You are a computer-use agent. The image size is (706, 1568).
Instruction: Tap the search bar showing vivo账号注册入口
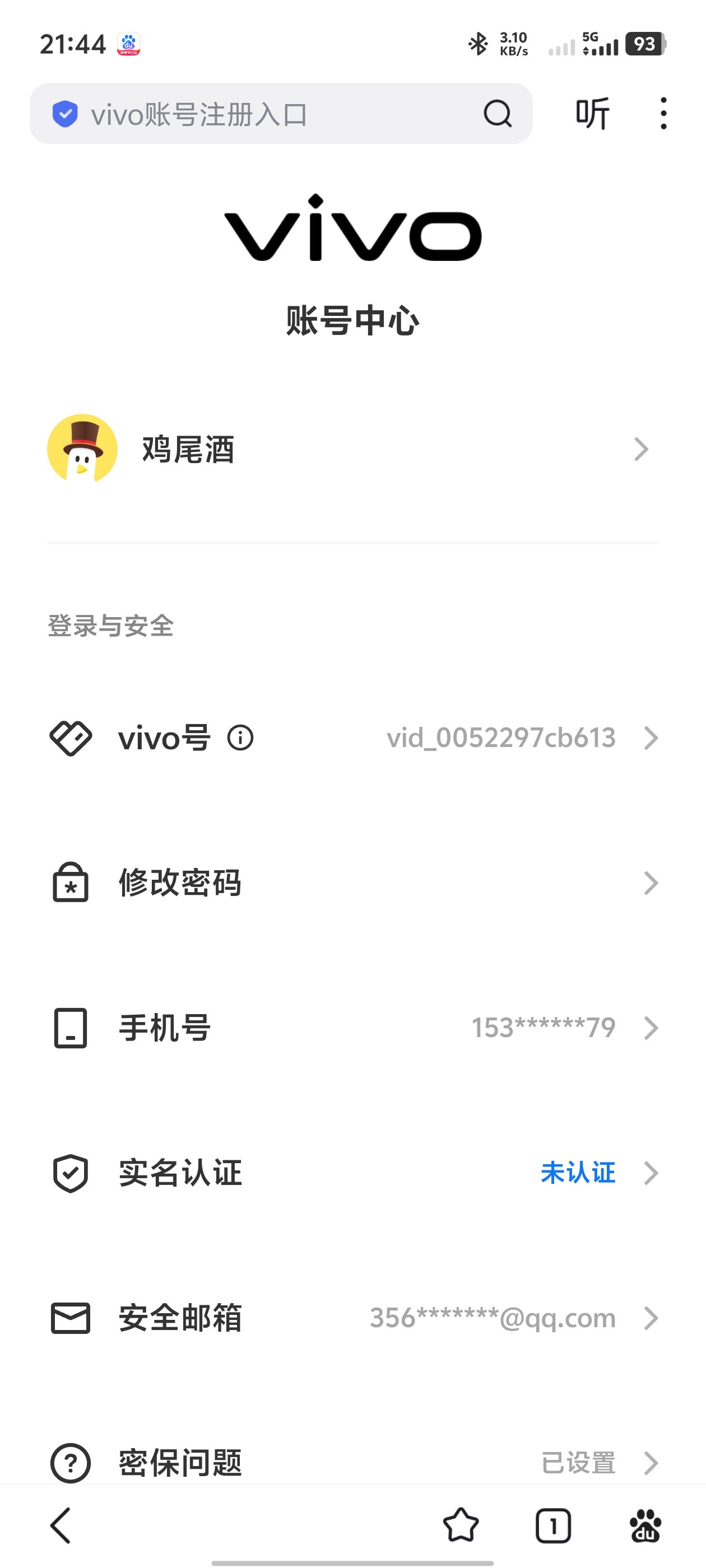[x=244, y=113]
